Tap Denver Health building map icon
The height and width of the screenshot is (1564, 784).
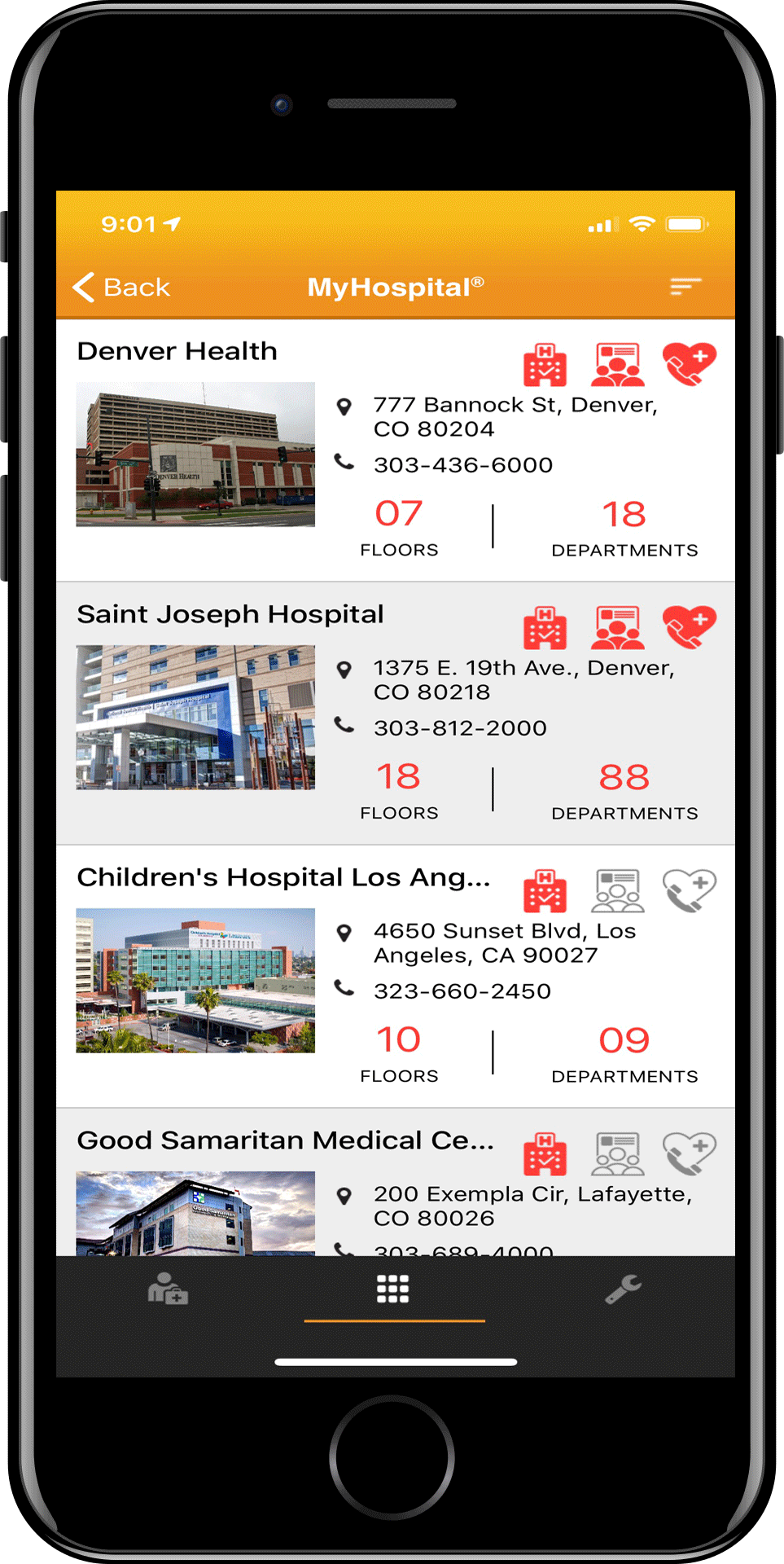coord(545,364)
